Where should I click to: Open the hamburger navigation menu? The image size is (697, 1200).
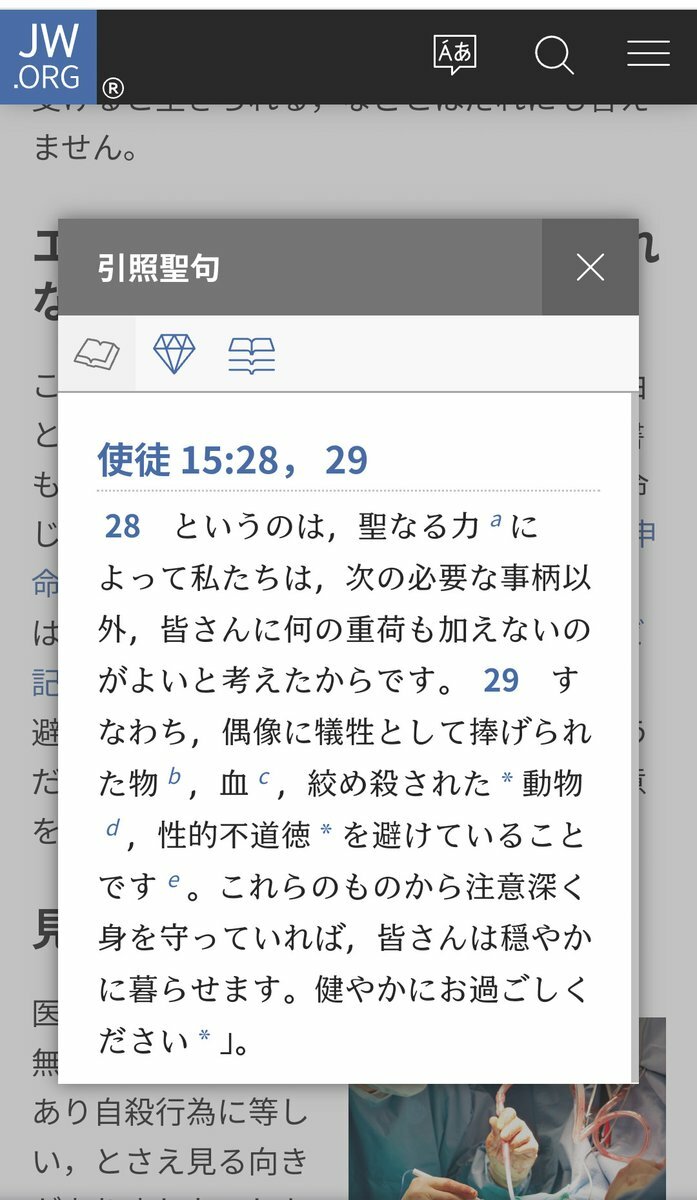(648, 55)
